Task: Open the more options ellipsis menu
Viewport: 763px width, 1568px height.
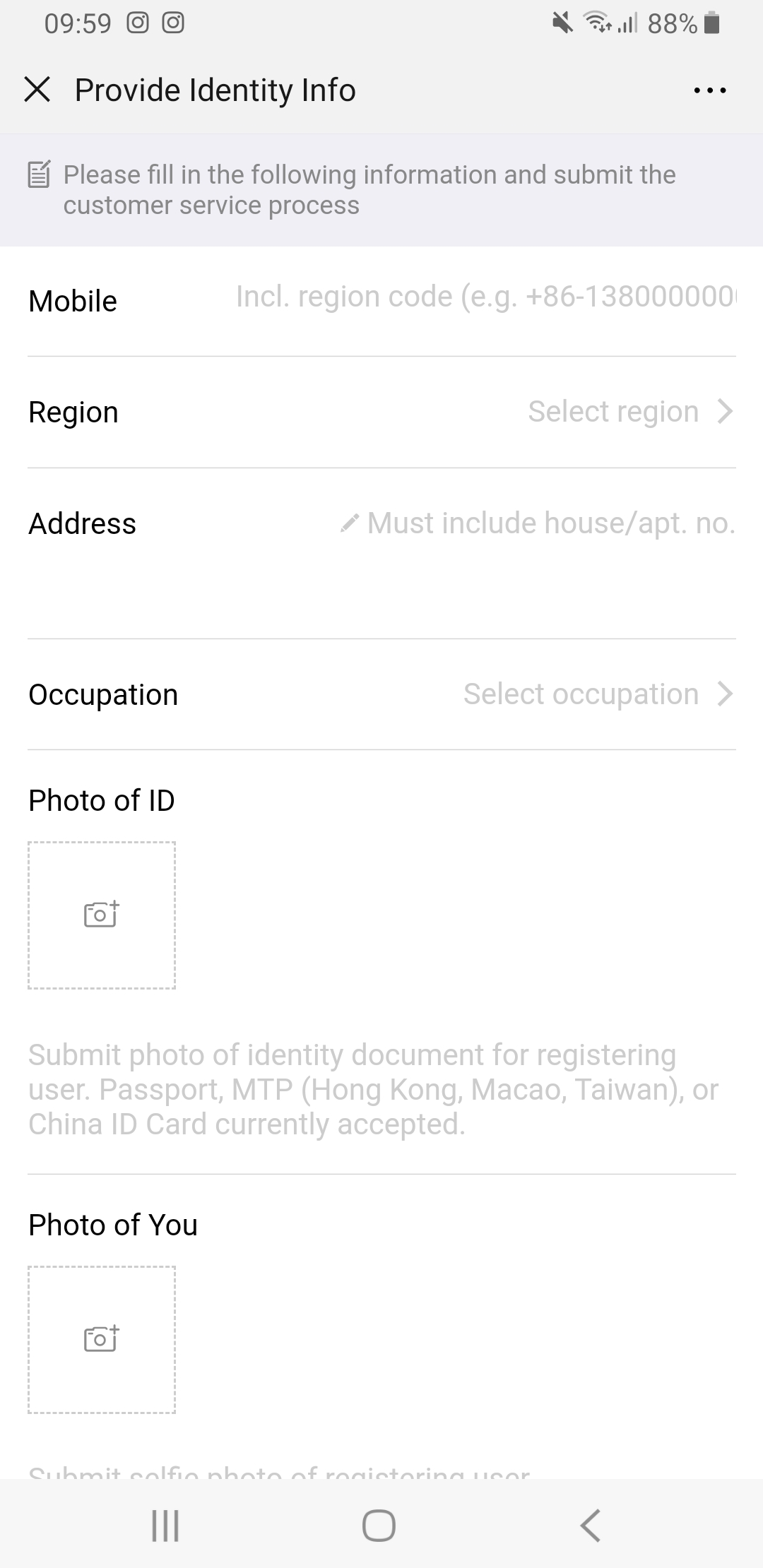Action: point(709,90)
